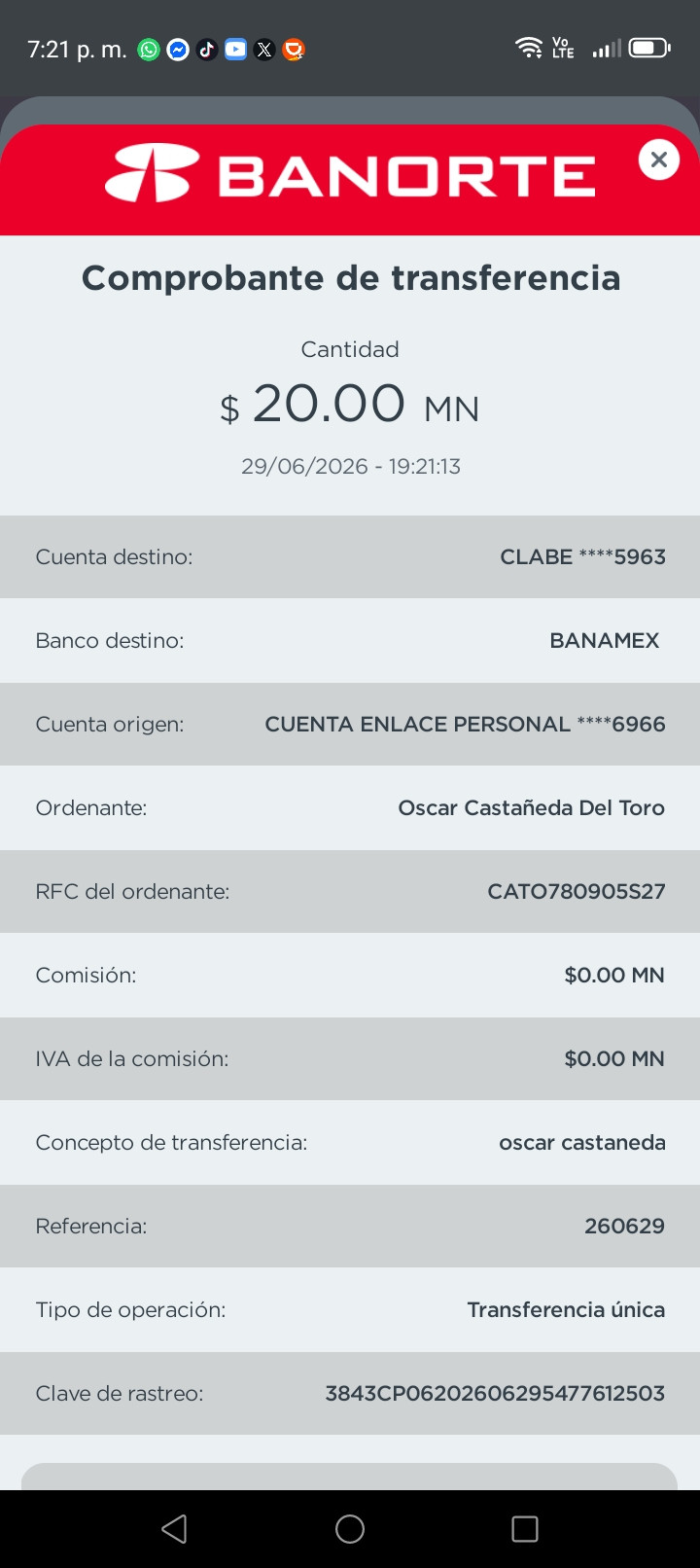This screenshot has height=1568, width=700.
Task: Close the transfer receipt
Action: [x=658, y=160]
